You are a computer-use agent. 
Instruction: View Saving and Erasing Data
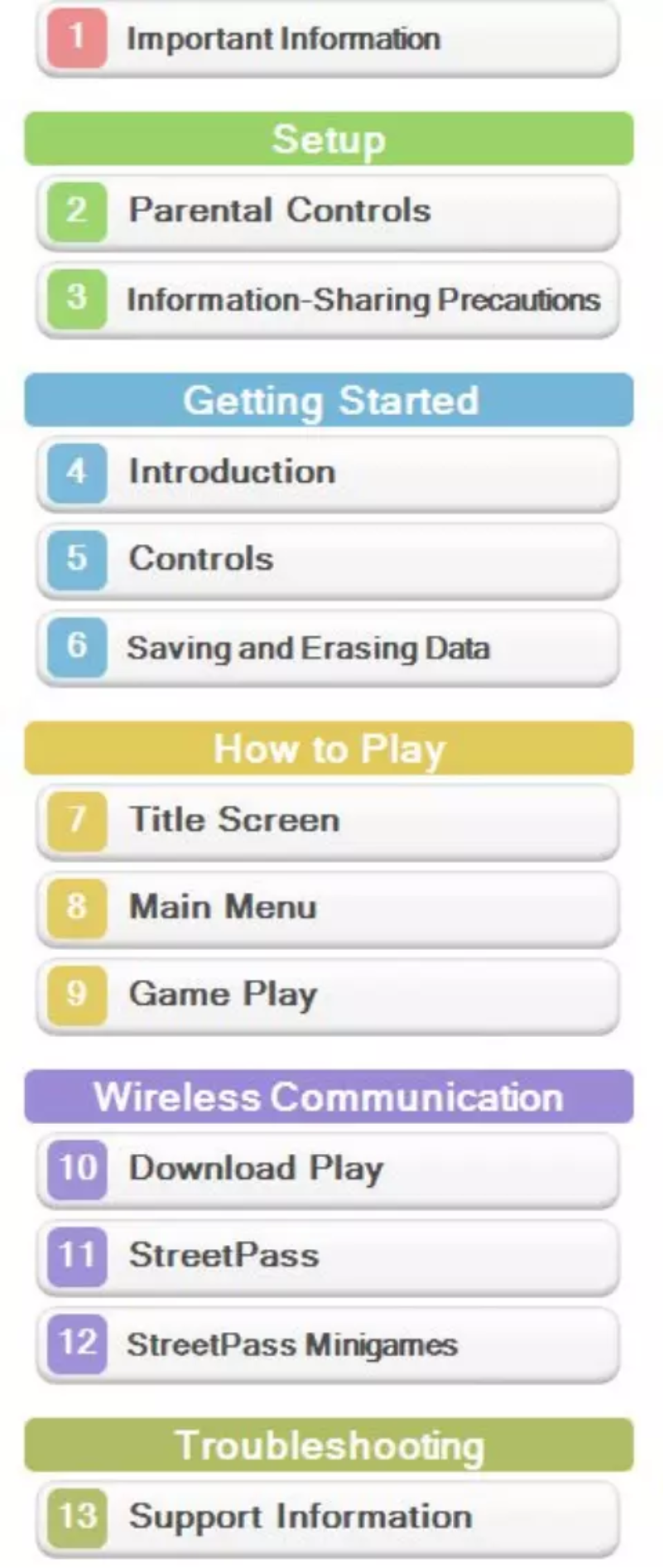[x=328, y=648]
